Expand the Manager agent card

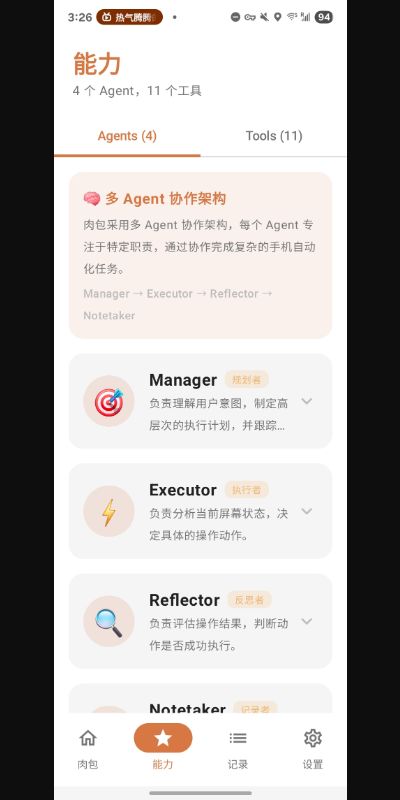click(201, 401)
